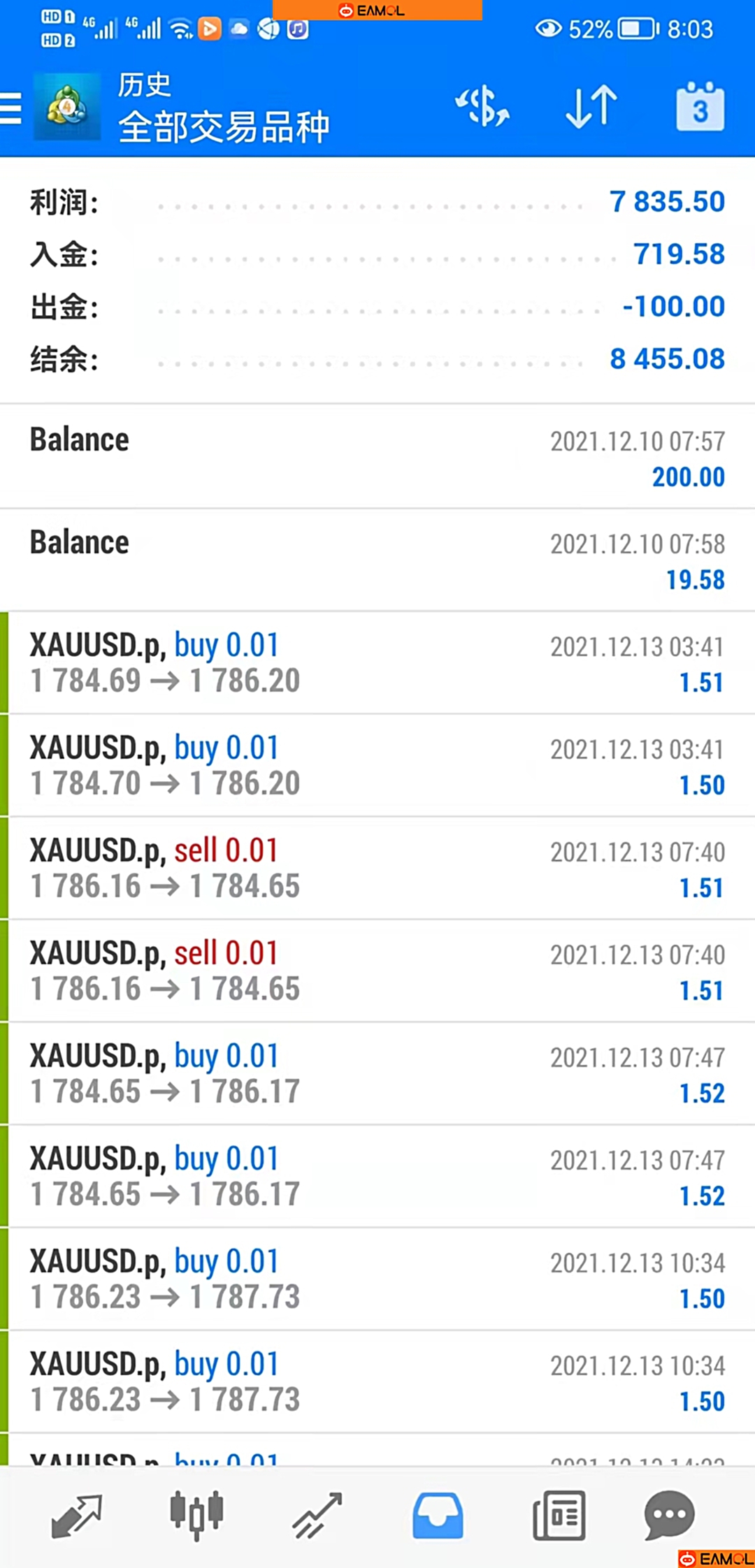Open the calendar date range picker
The image size is (755, 1568).
click(700, 106)
